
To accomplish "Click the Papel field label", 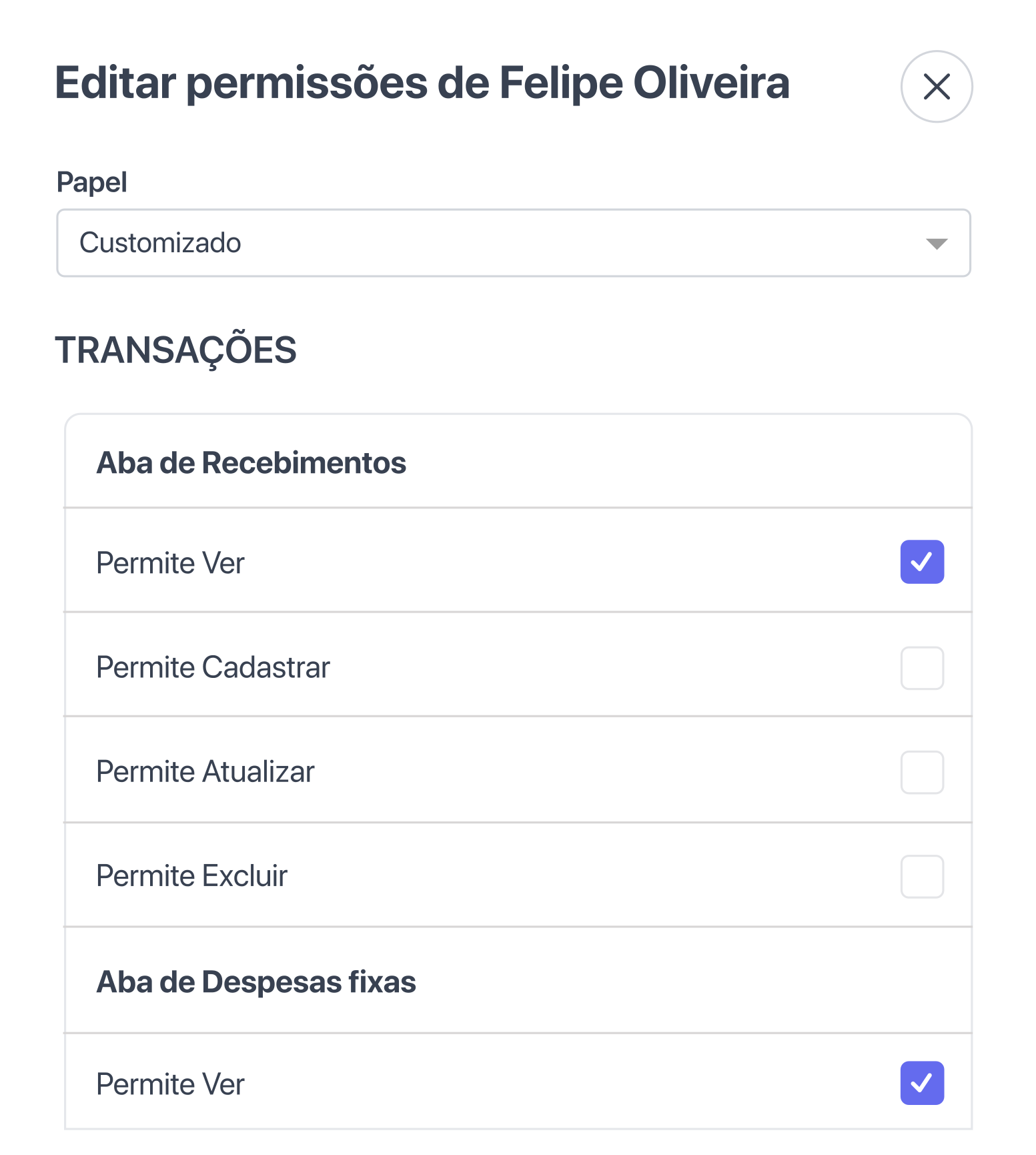I will [x=92, y=181].
